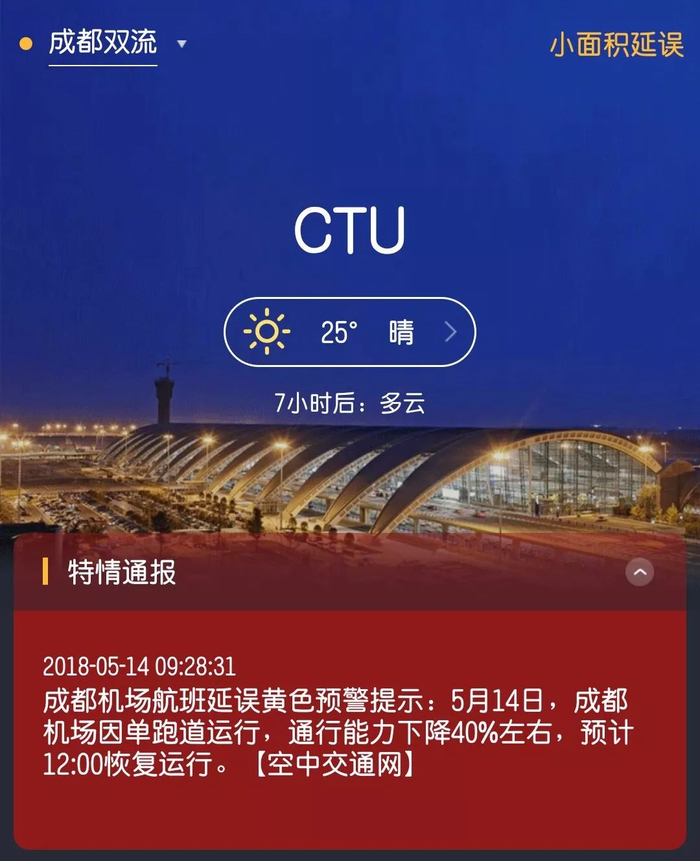Open the 成都双流 airport dropdown
Image resolution: width=700 pixels, height=861 pixels.
click(117, 44)
